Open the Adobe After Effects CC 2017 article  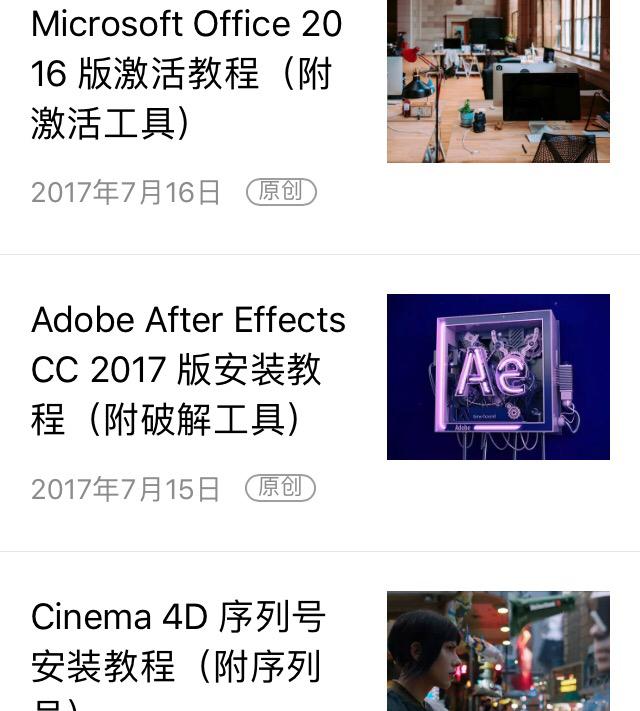pyautogui.click(x=188, y=370)
